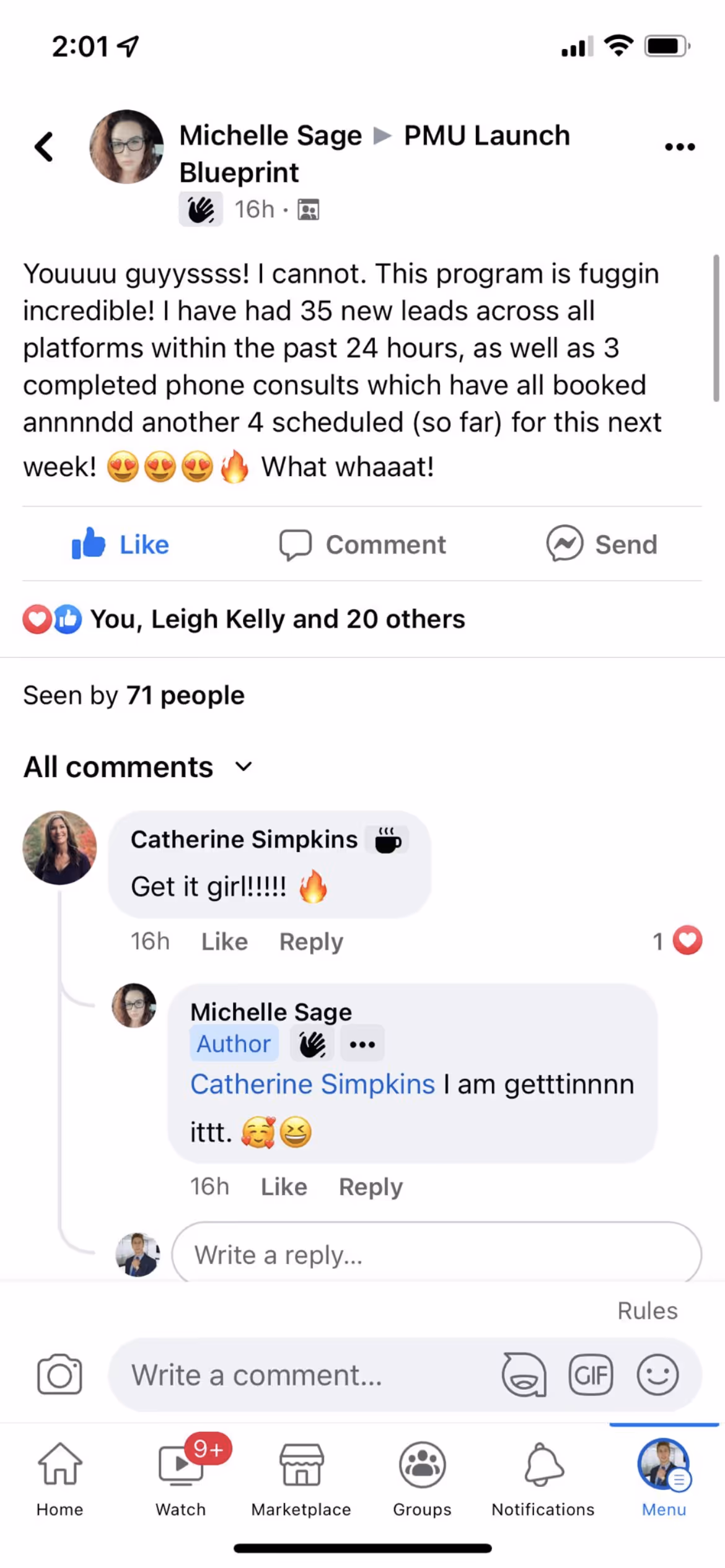View who reacted: You, Leigh Kelly and others

tap(244, 619)
